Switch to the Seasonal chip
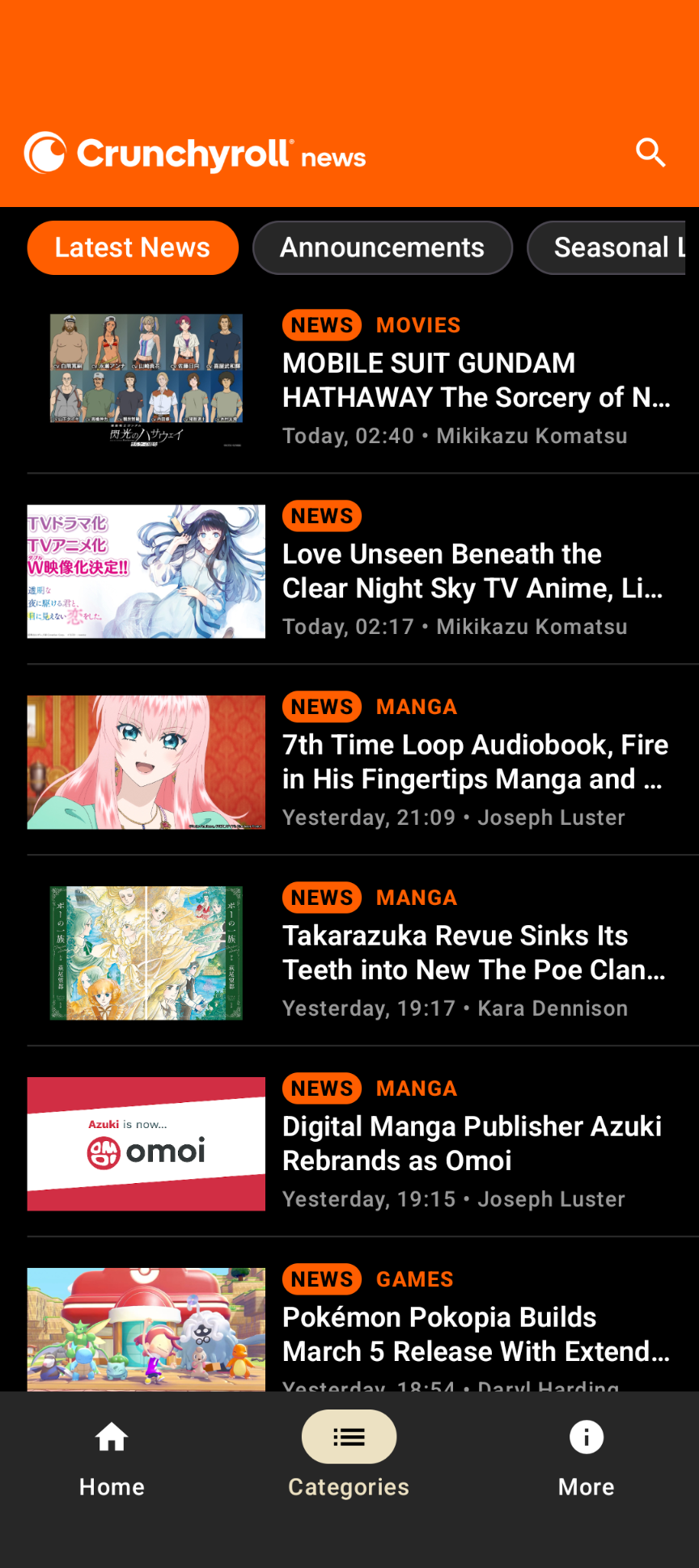Image resolution: width=699 pixels, height=1568 pixels. 611,247
